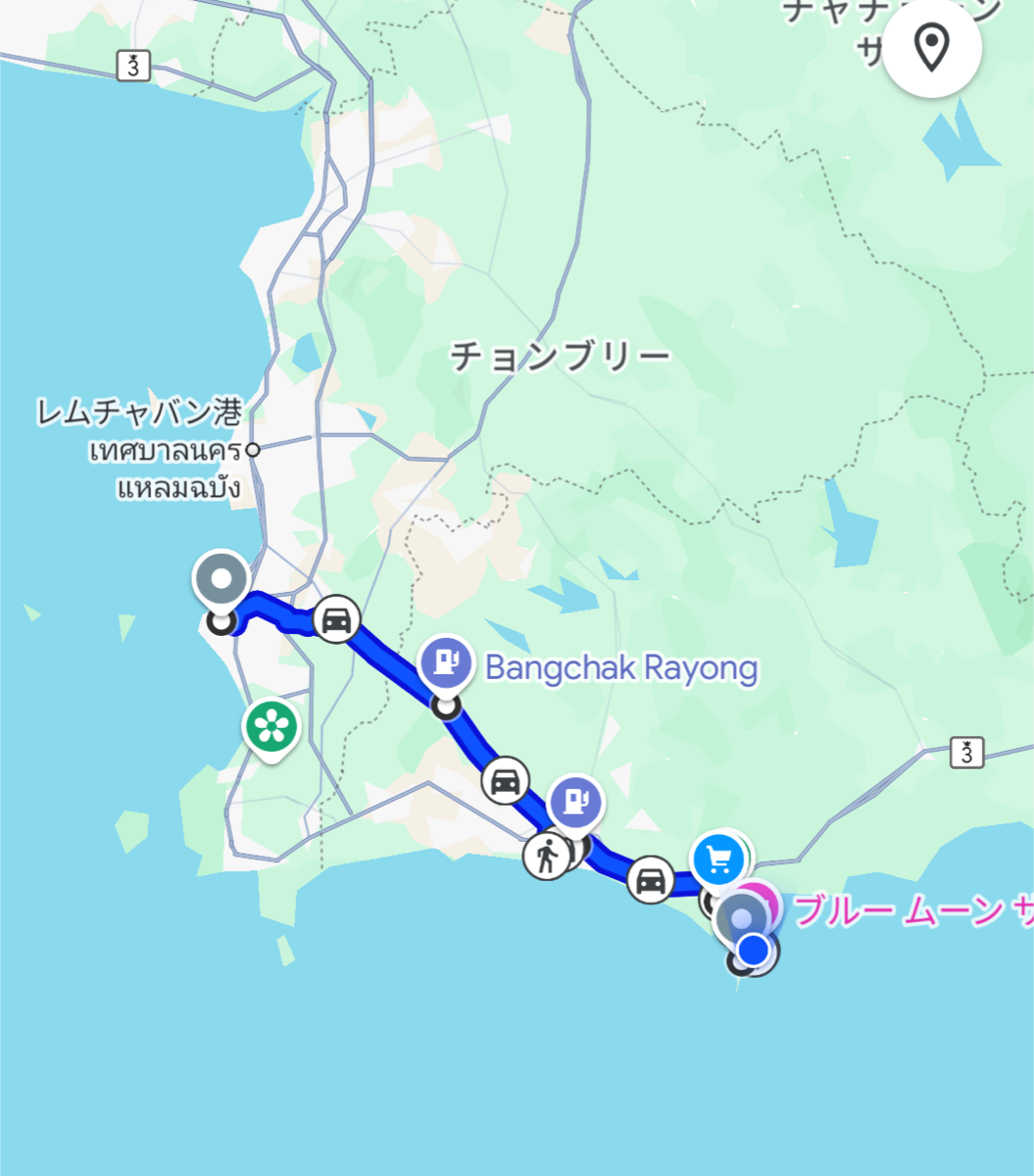1034x1176 pixels.
Task: Open the blue shopping cart marker
Action: click(719, 859)
